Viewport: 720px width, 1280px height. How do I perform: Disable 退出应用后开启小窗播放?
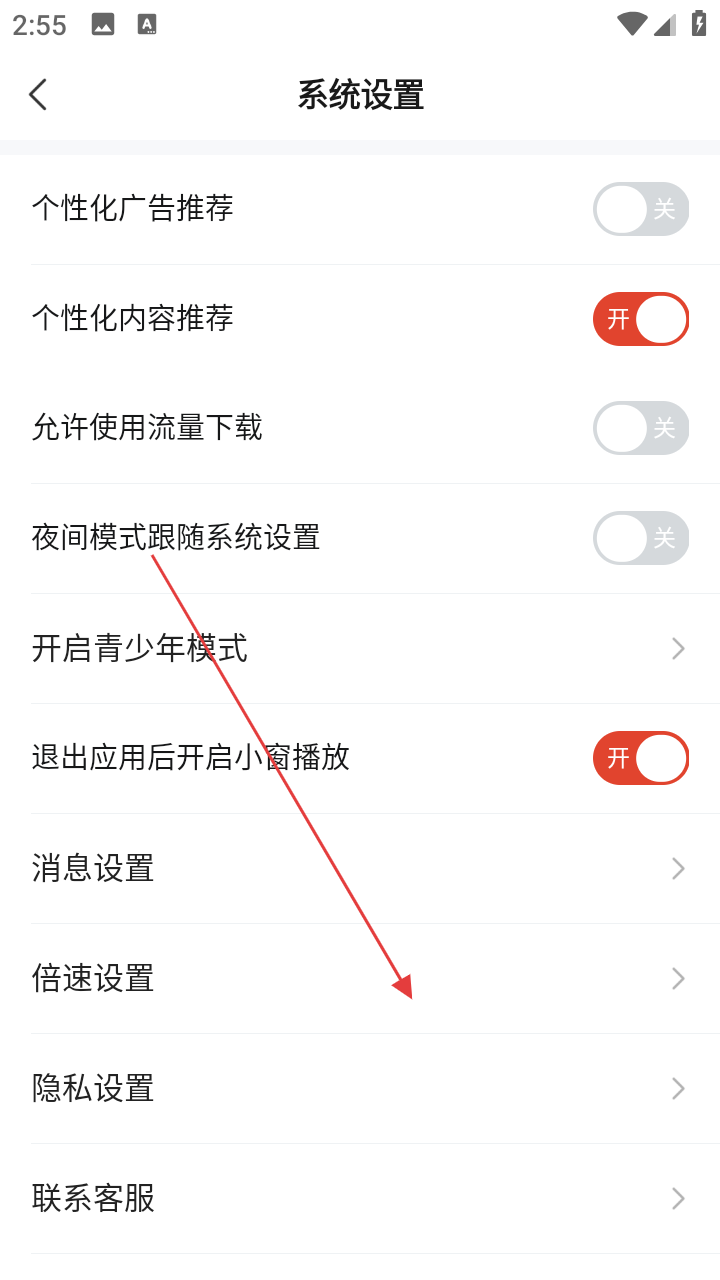pyautogui.click(x=640, y=758)
